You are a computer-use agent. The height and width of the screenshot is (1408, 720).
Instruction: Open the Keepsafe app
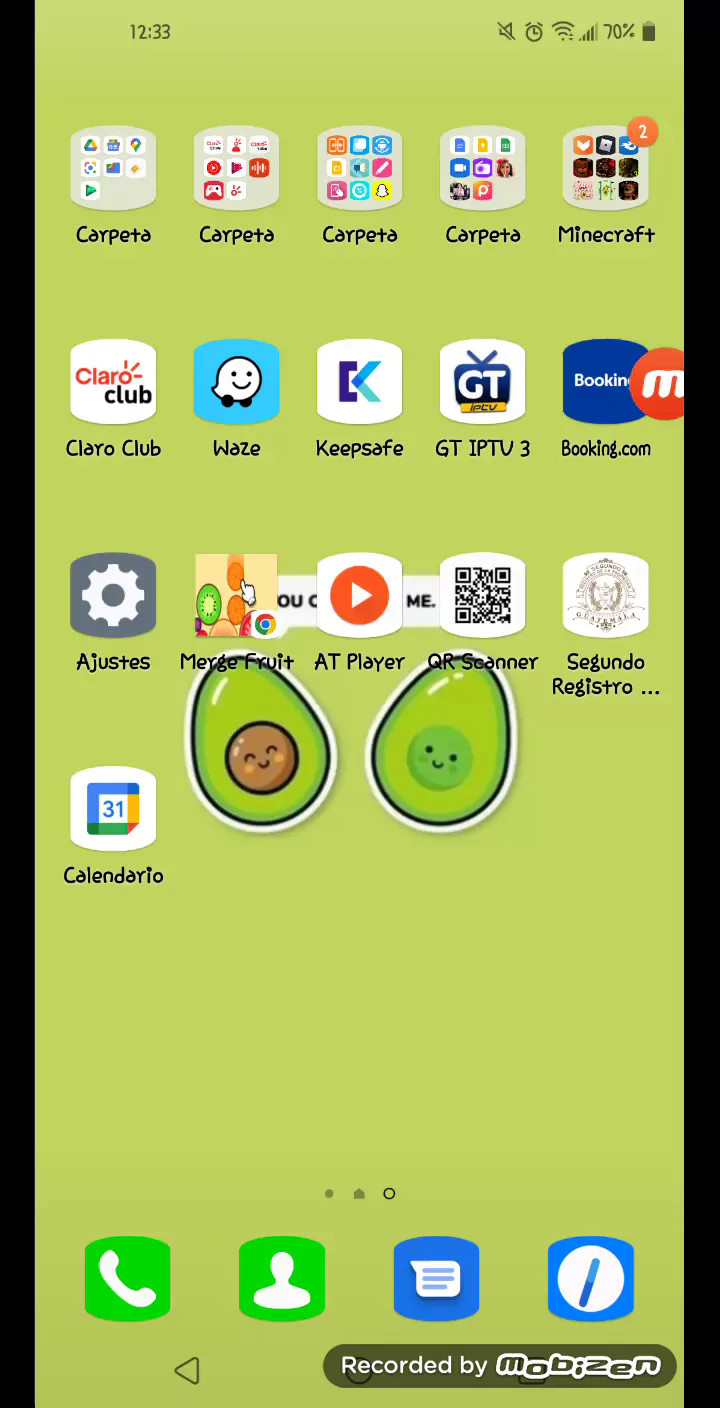359,383
